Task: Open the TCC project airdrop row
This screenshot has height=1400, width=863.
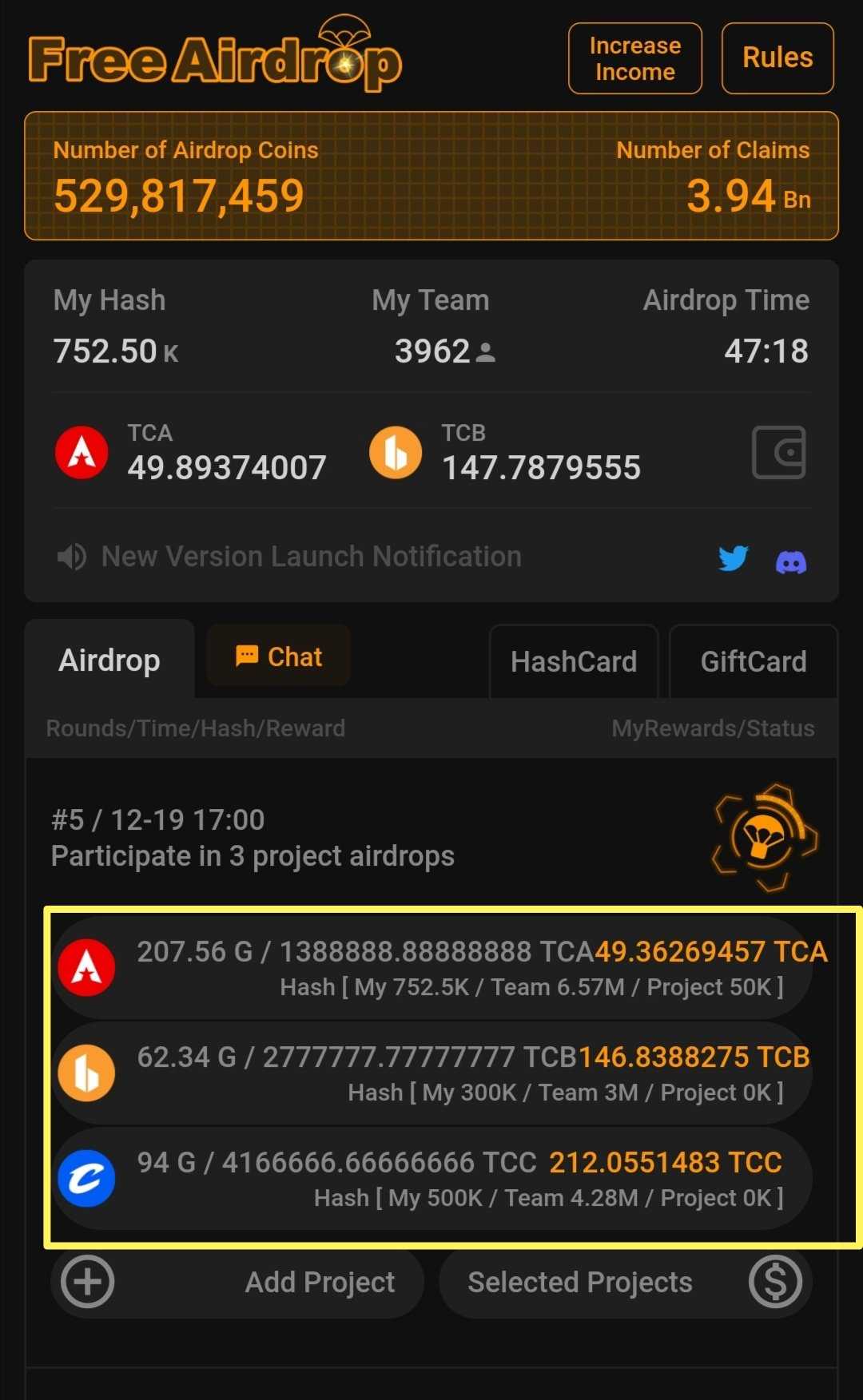Action: (x=432, y=1178)
